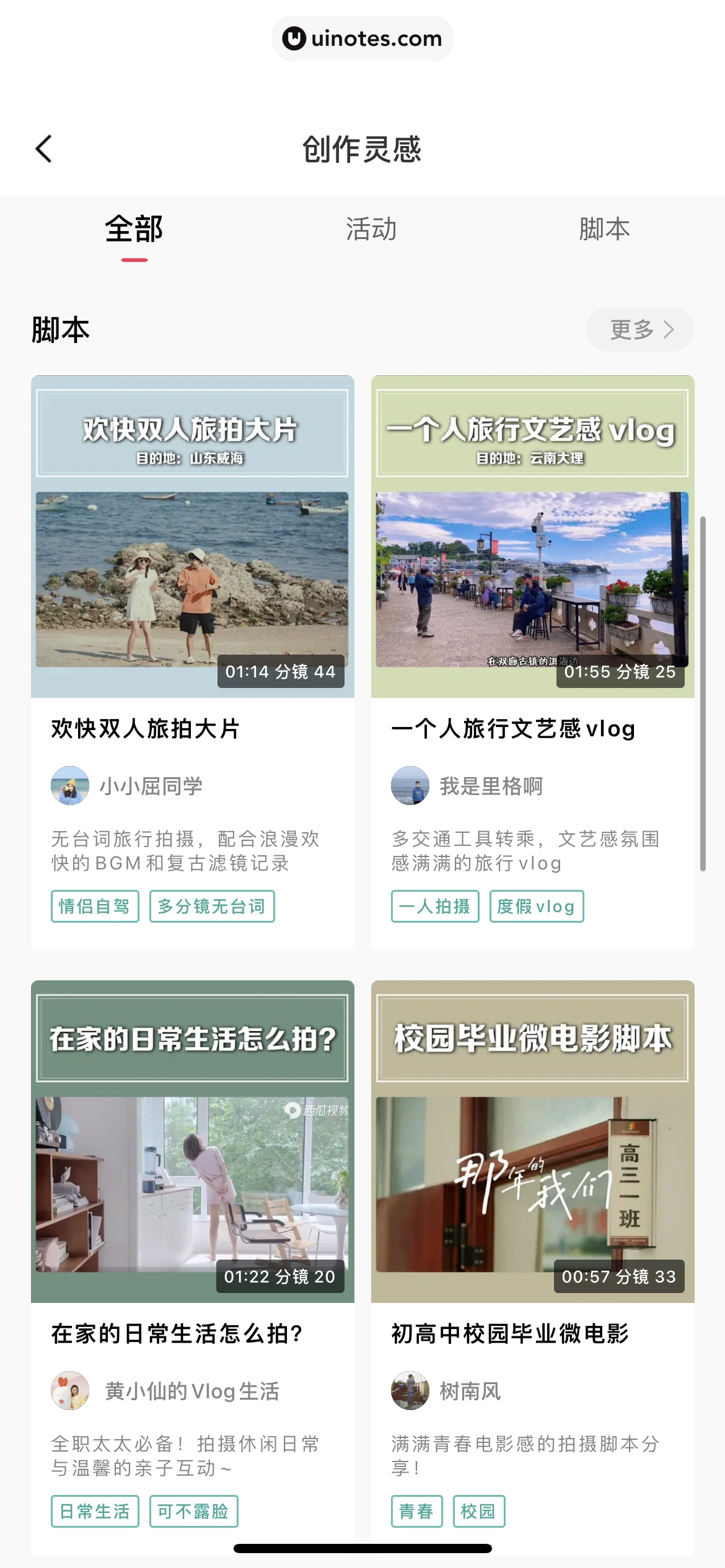Tap the 校园毕业微电影脚本 cover image
Screen dimensions: 725x1568
534,1146
